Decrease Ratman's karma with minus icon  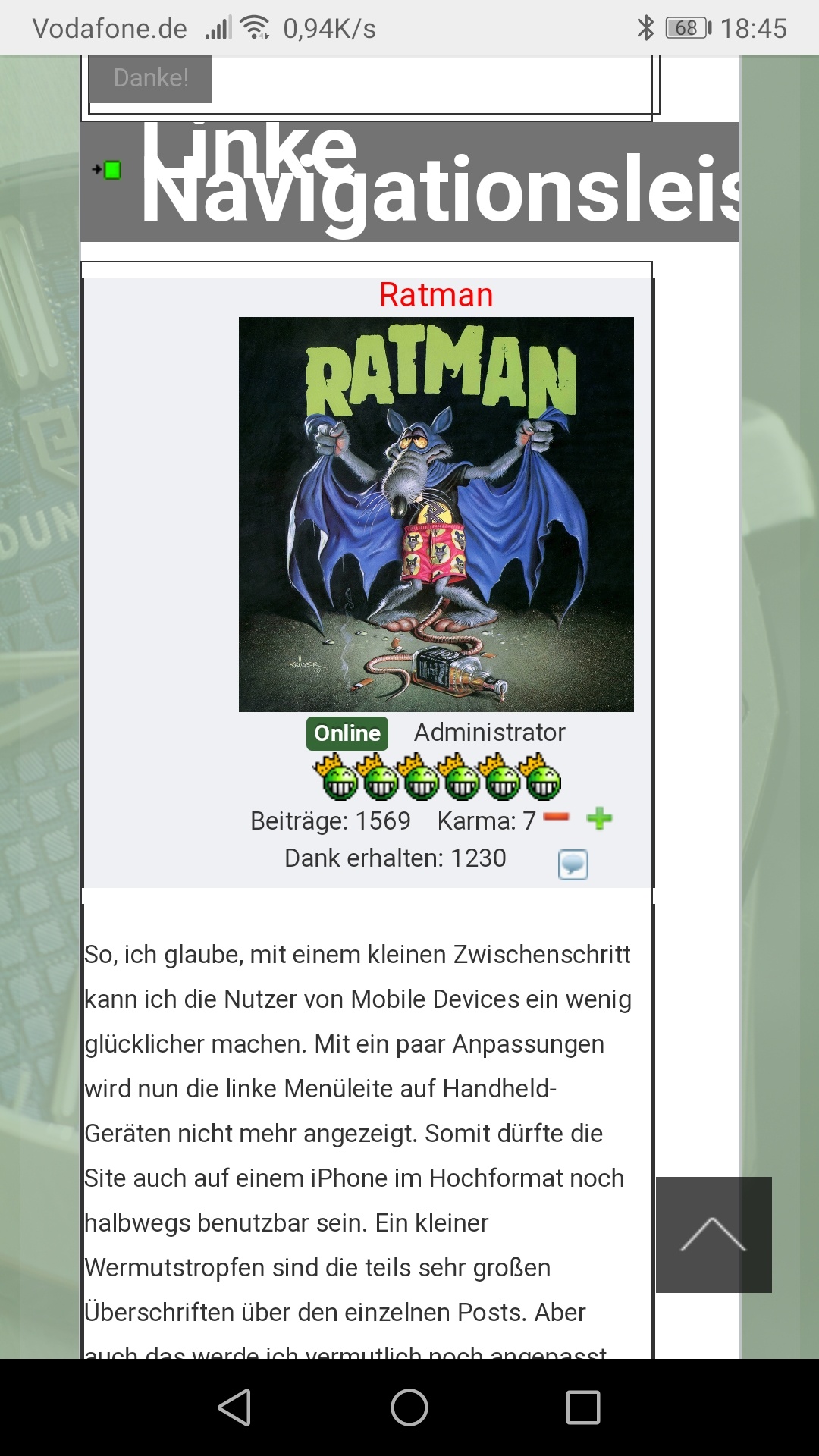click(557, 817)
